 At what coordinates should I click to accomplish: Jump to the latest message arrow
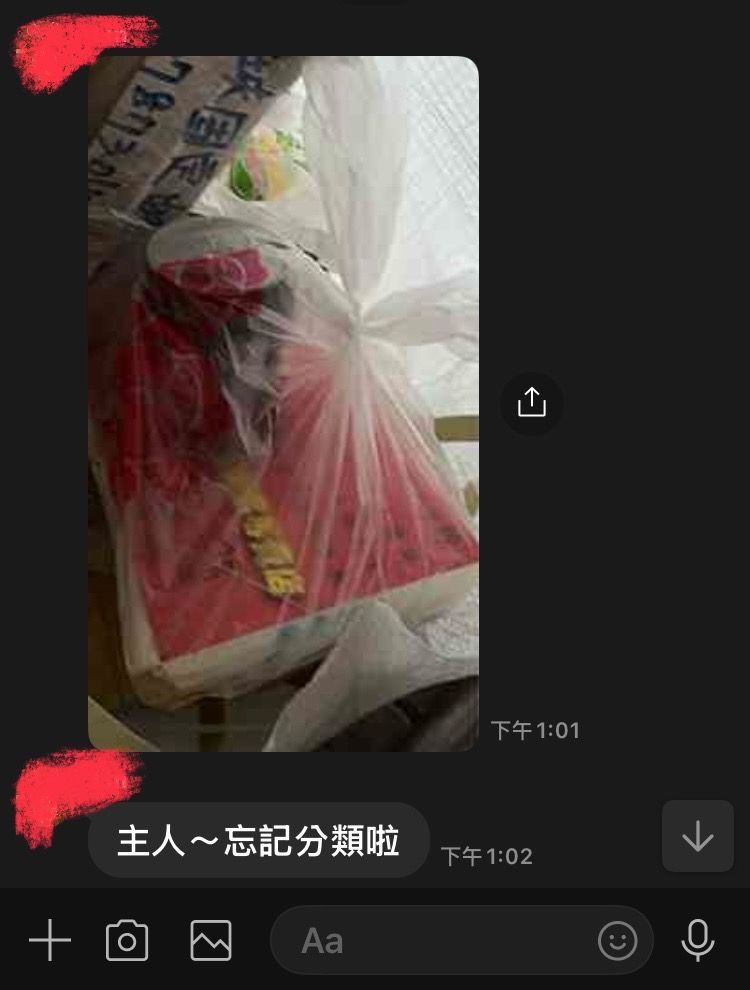point(697,836)
